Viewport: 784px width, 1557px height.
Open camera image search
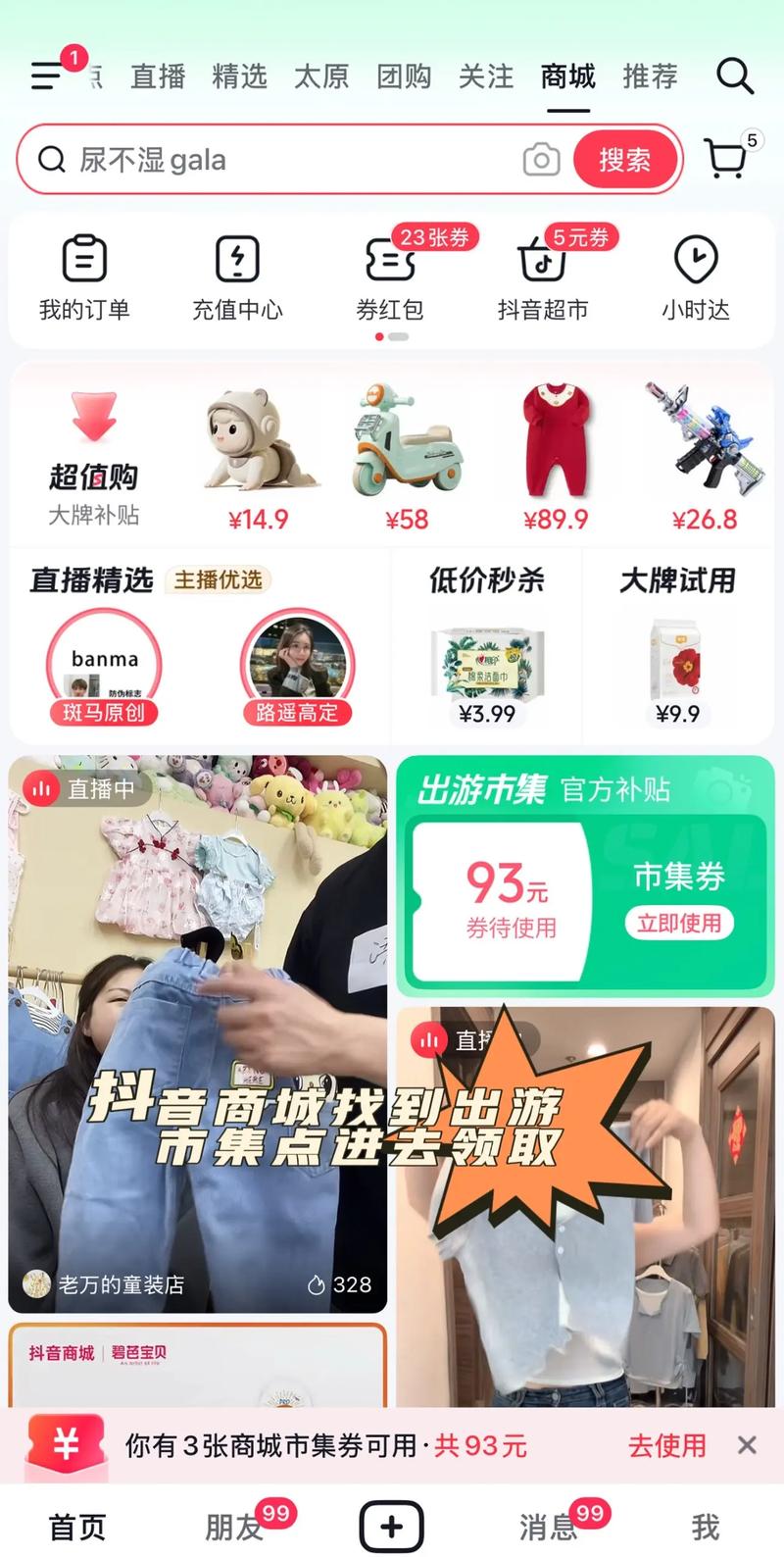pyautogui.click(x=541, y=160)
